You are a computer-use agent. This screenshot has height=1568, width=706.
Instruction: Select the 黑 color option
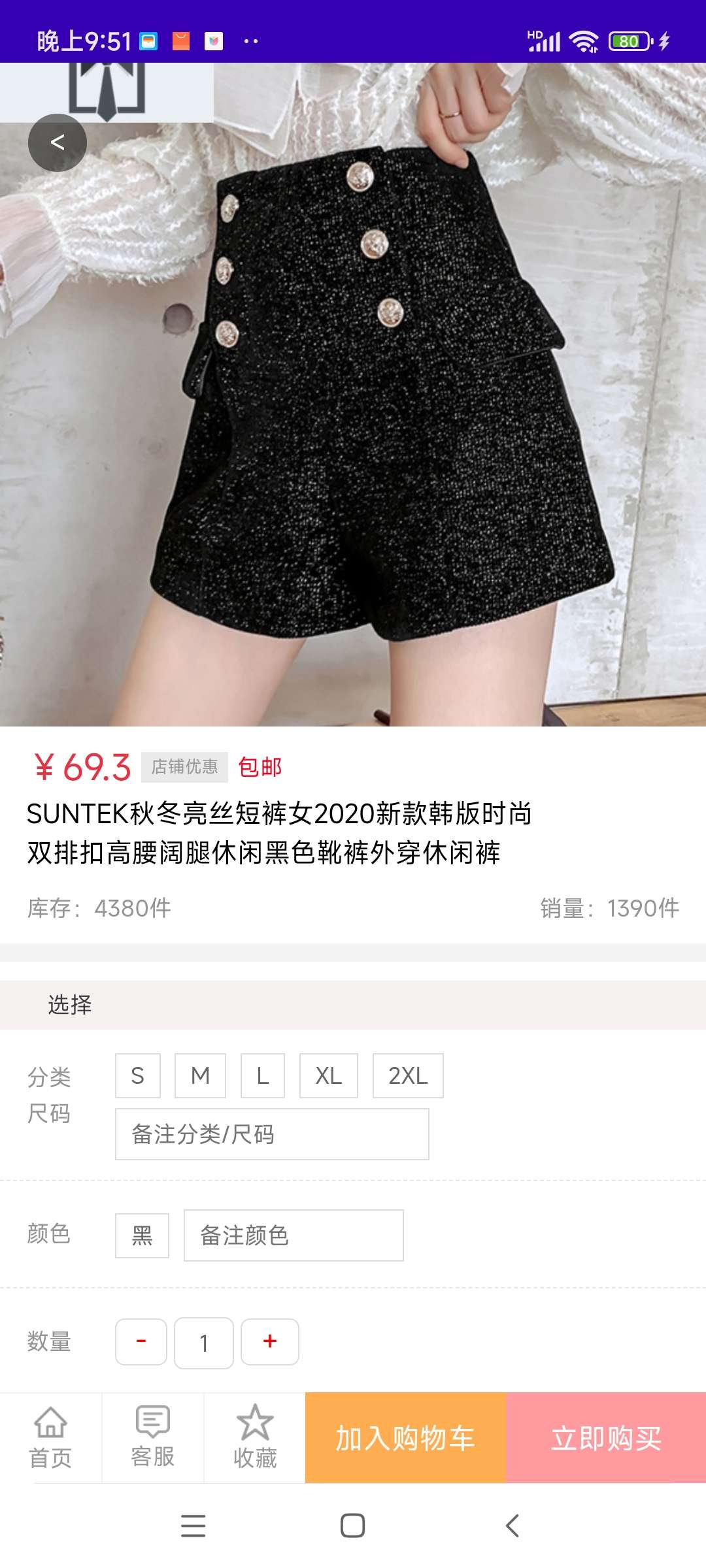[142, 1235]
